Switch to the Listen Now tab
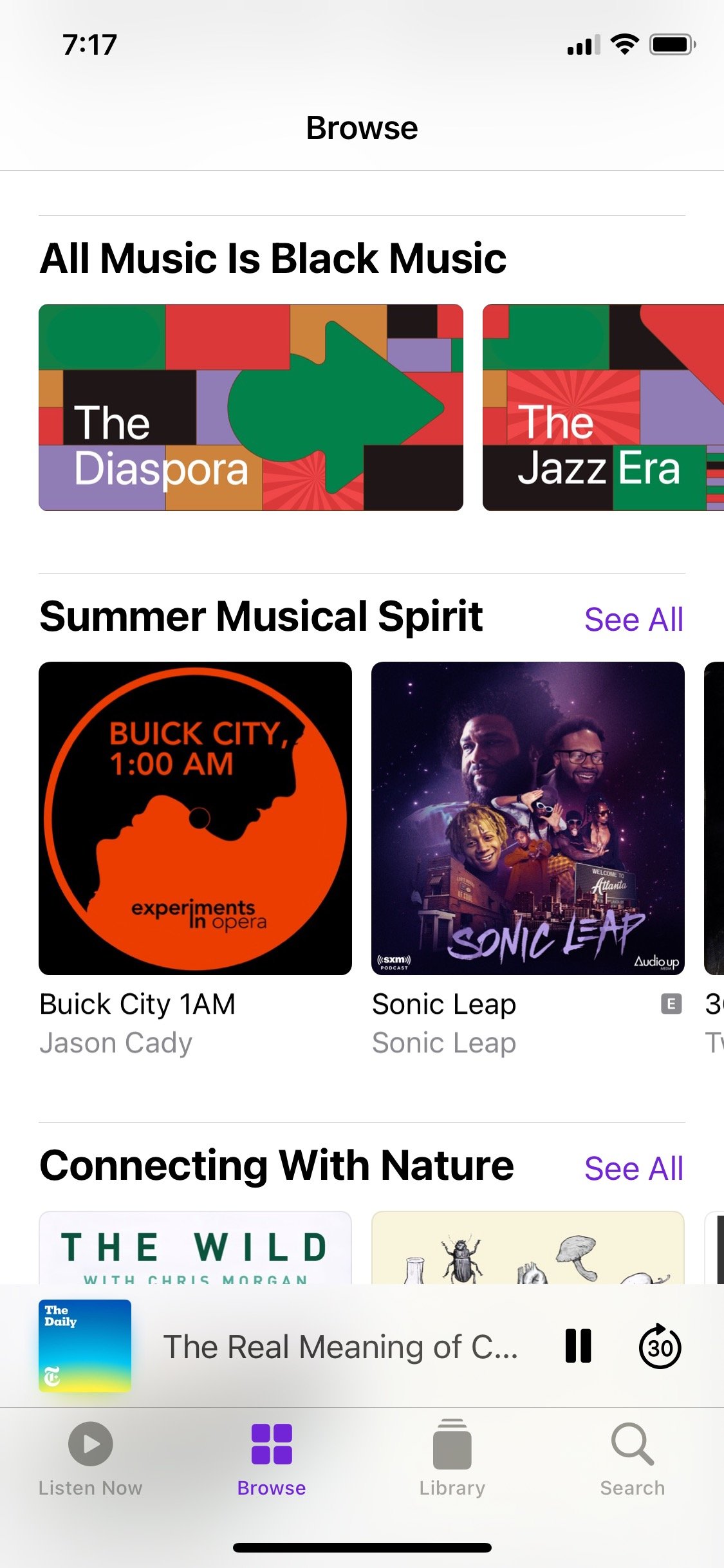724x1568 pixels. coord(90,1459)
